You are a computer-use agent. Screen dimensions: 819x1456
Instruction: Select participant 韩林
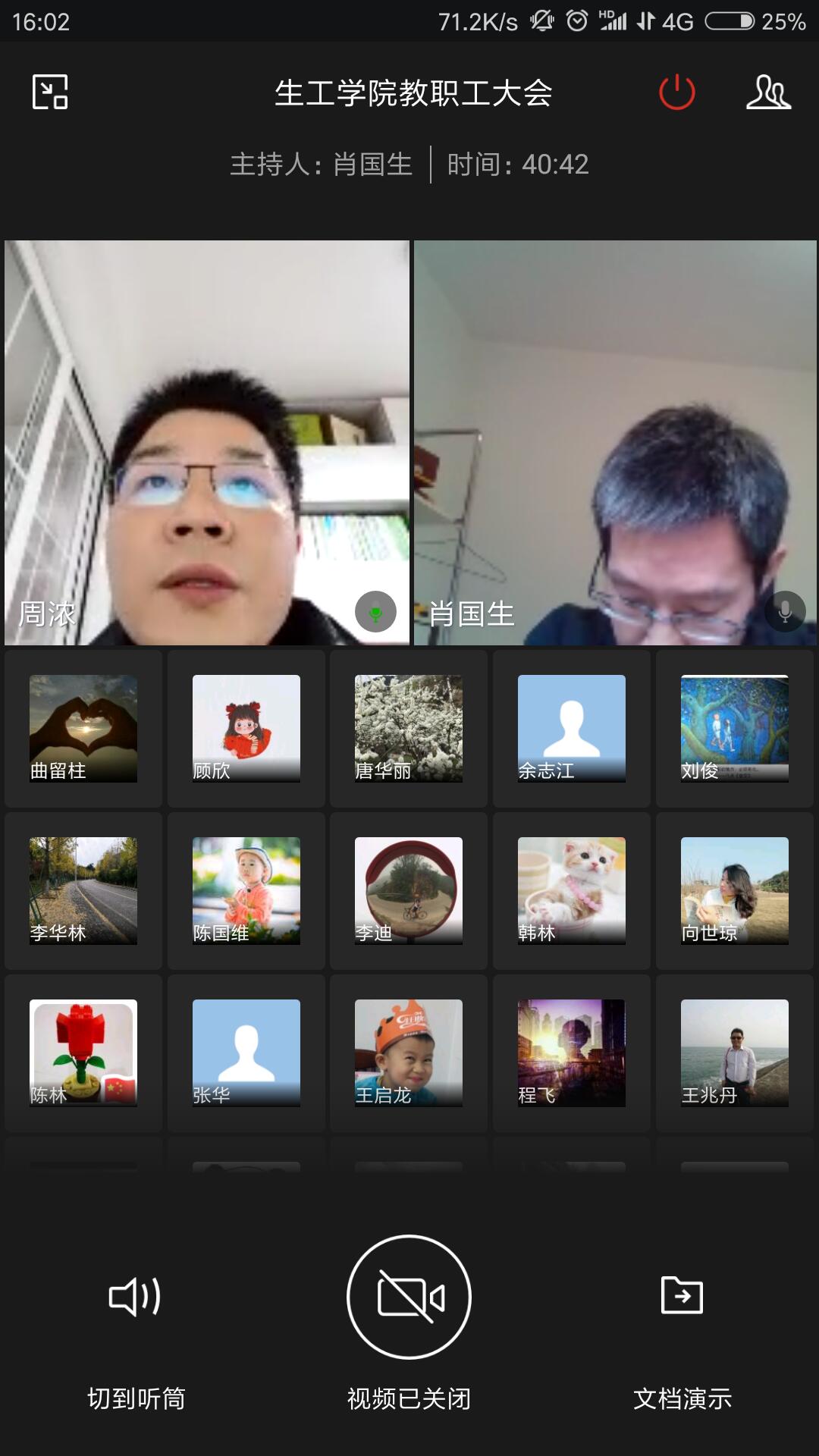click(572, 890)
